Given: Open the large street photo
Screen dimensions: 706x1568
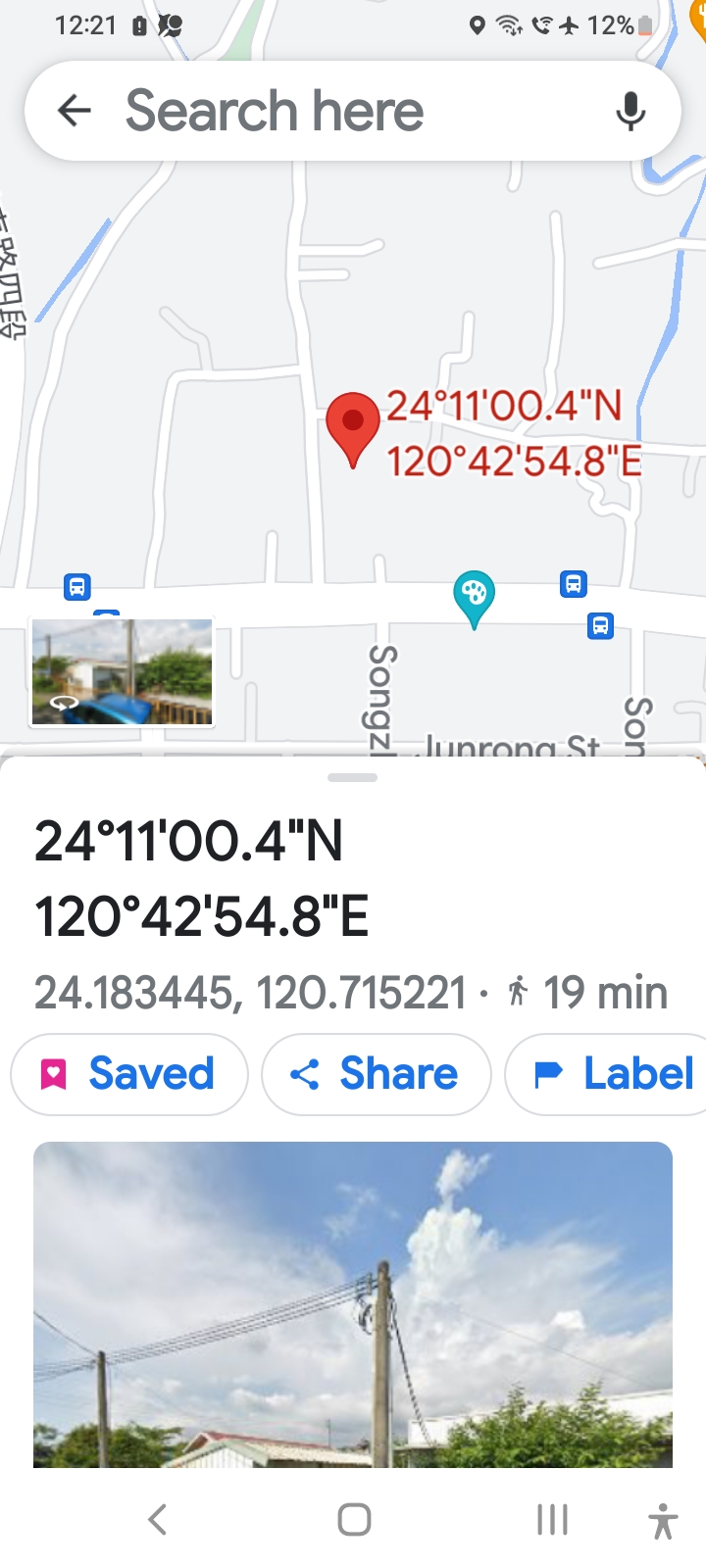Looking at the screenshot, I should (x=353, y=1303).
